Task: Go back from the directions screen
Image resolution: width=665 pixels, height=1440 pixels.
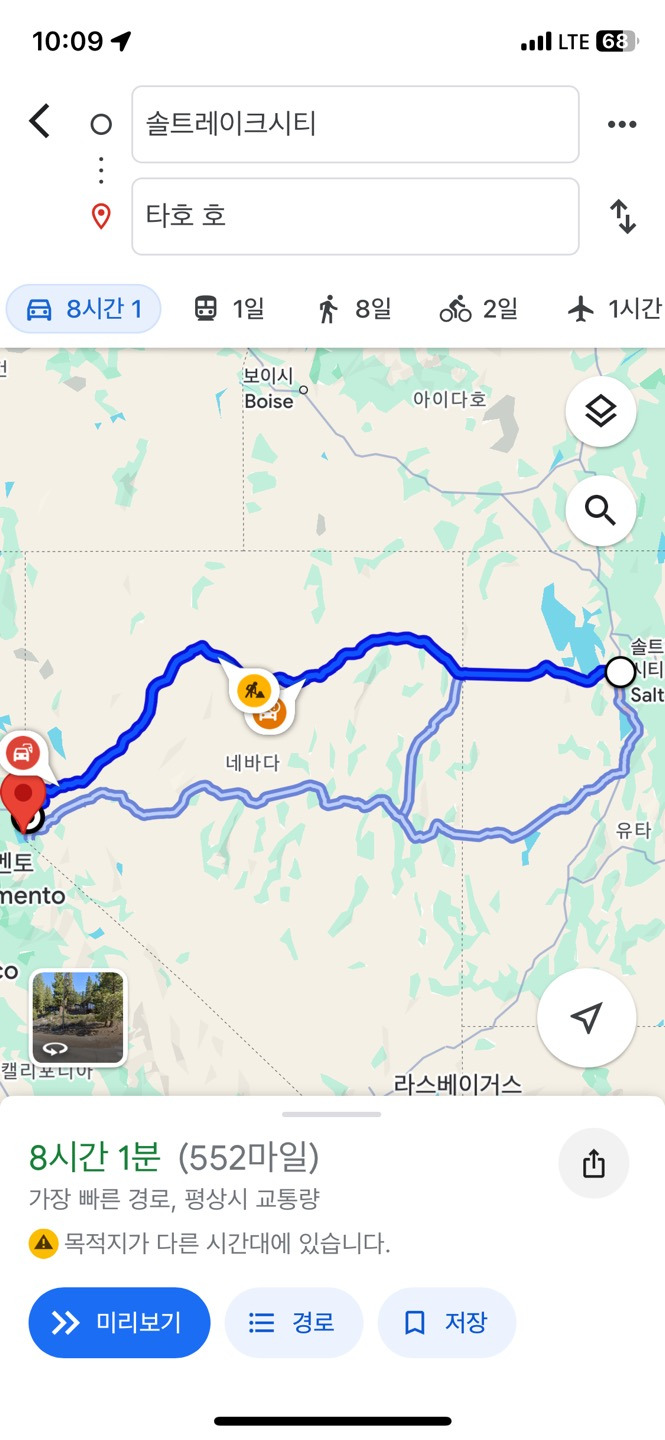Action: point(39,122)
